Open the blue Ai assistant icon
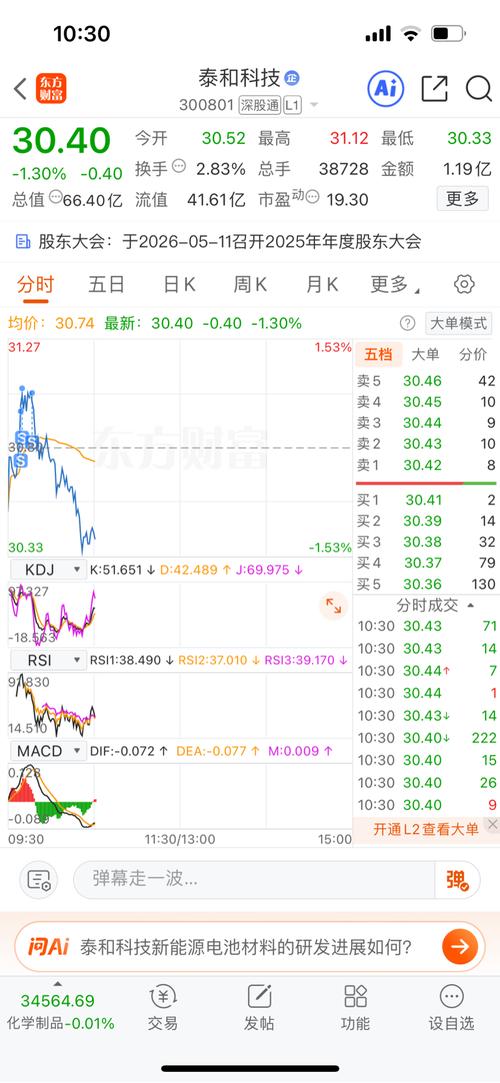 pyautogui.click(x=385, y=88)
